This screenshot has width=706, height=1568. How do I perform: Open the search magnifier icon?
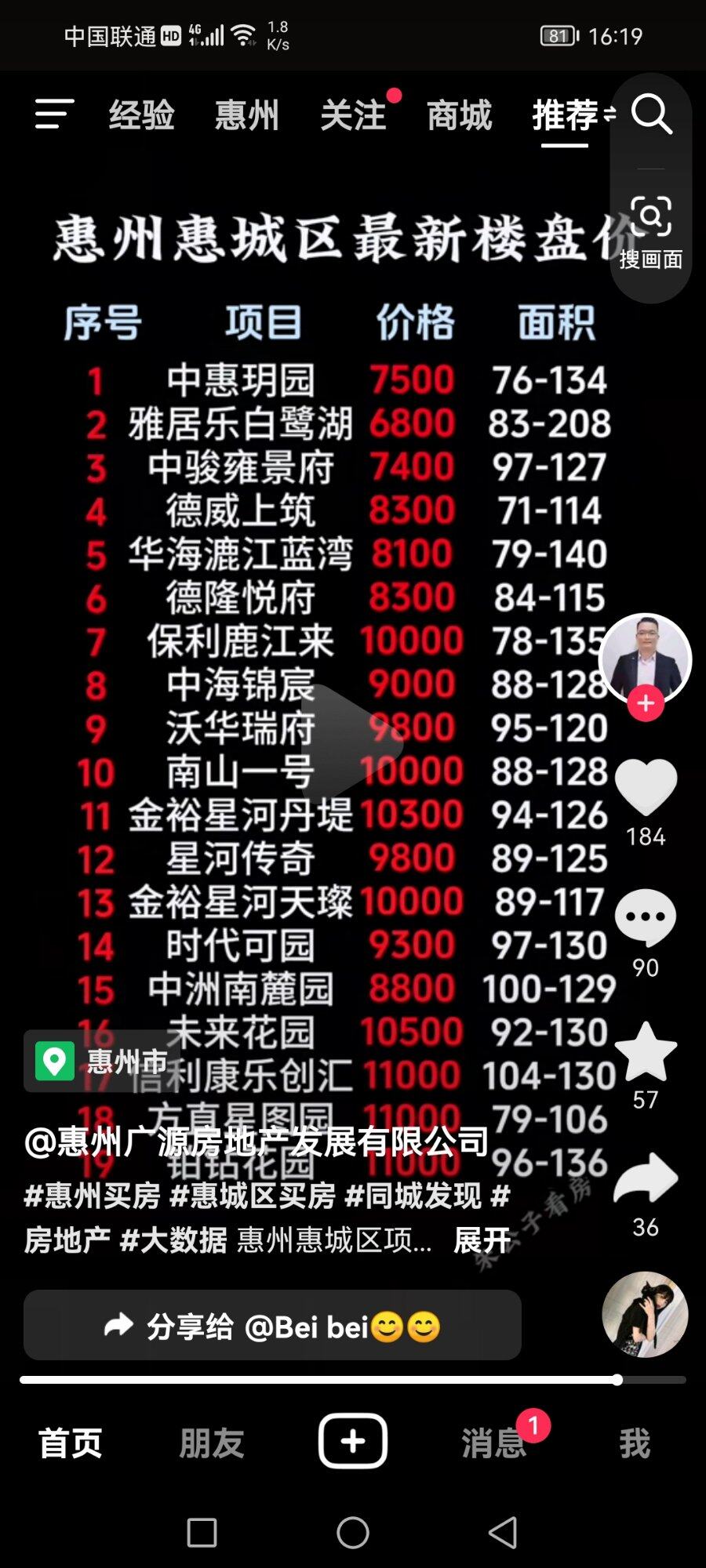coord(651,115)
